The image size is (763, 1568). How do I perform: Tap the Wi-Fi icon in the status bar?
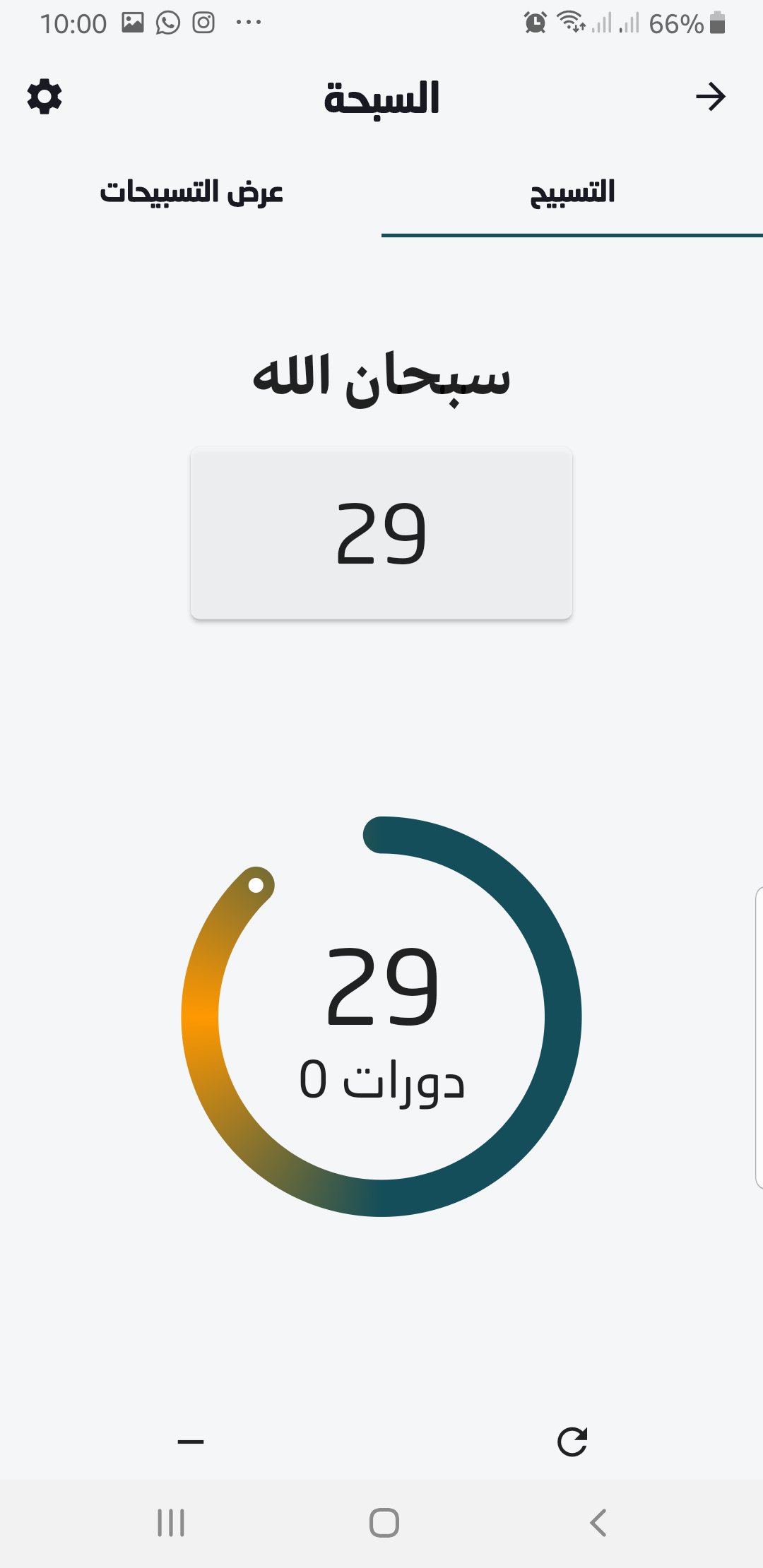569,23
